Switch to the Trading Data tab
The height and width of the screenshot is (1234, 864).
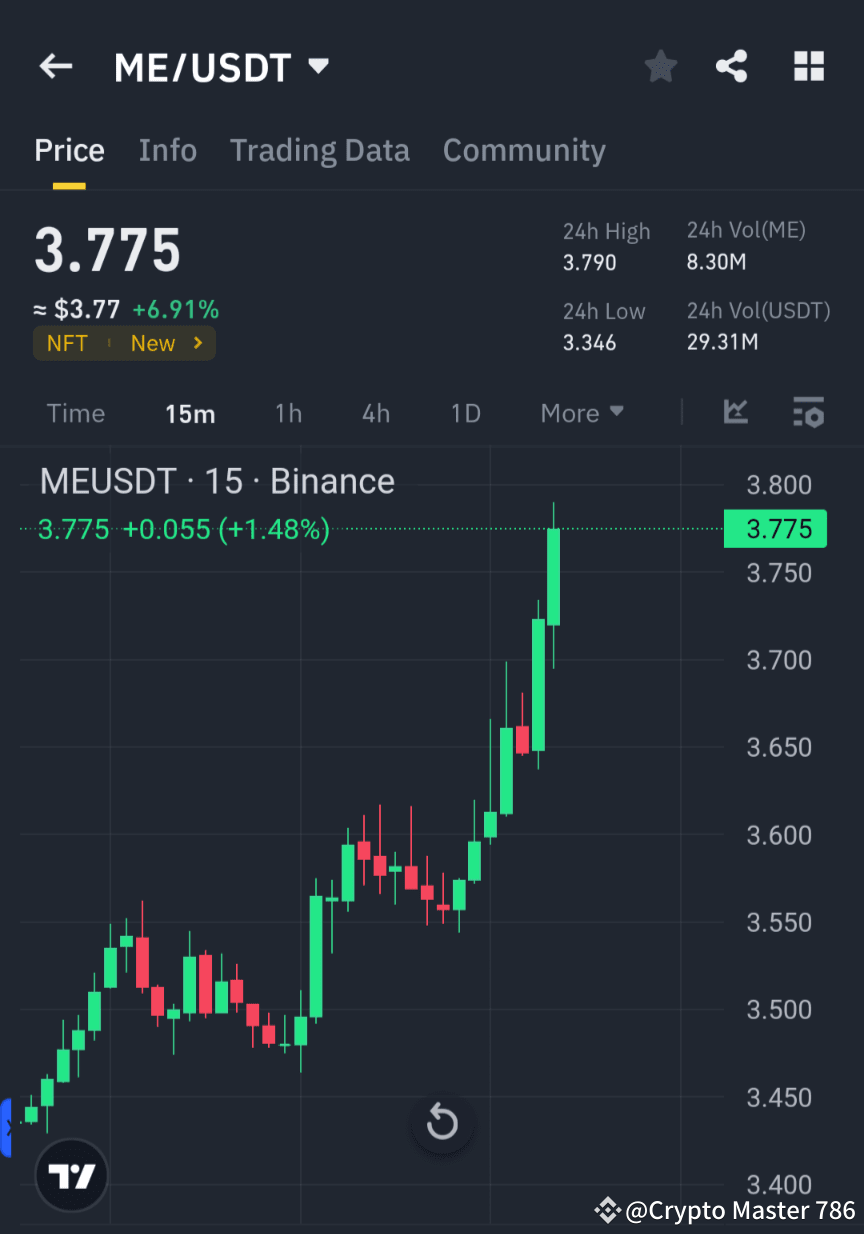coord(320,150)
